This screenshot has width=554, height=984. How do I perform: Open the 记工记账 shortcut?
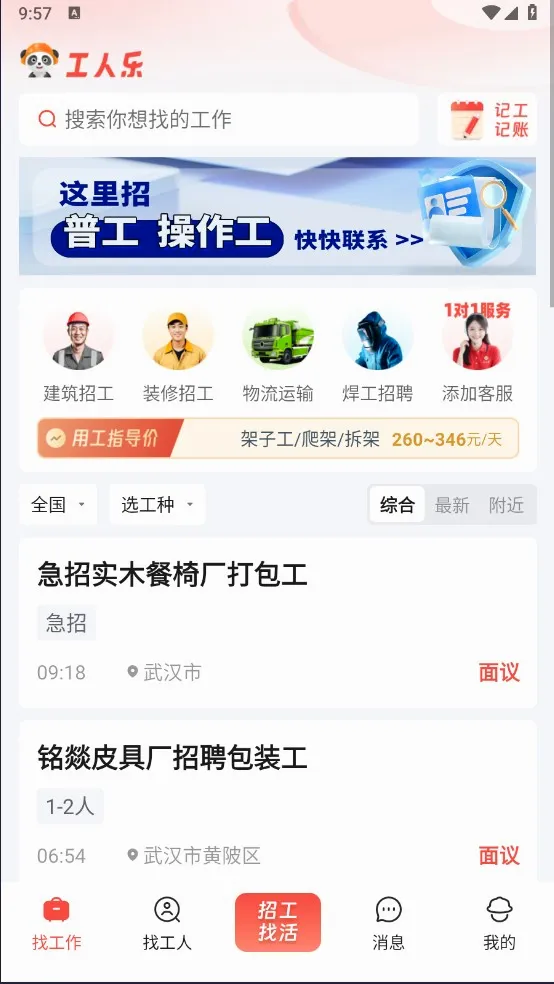[487, 119]
